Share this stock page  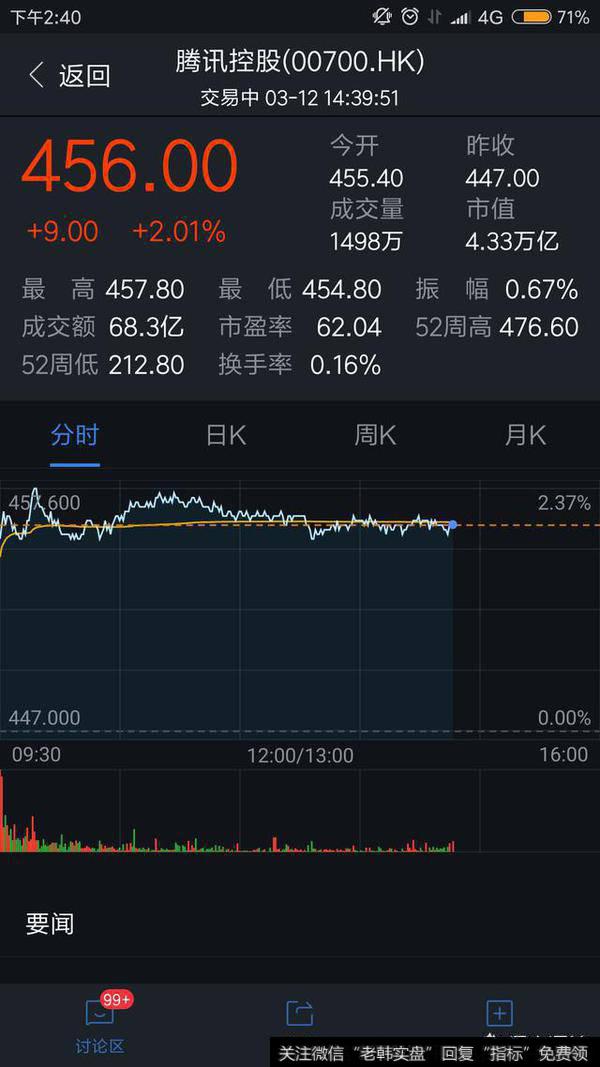[299, 1014]
